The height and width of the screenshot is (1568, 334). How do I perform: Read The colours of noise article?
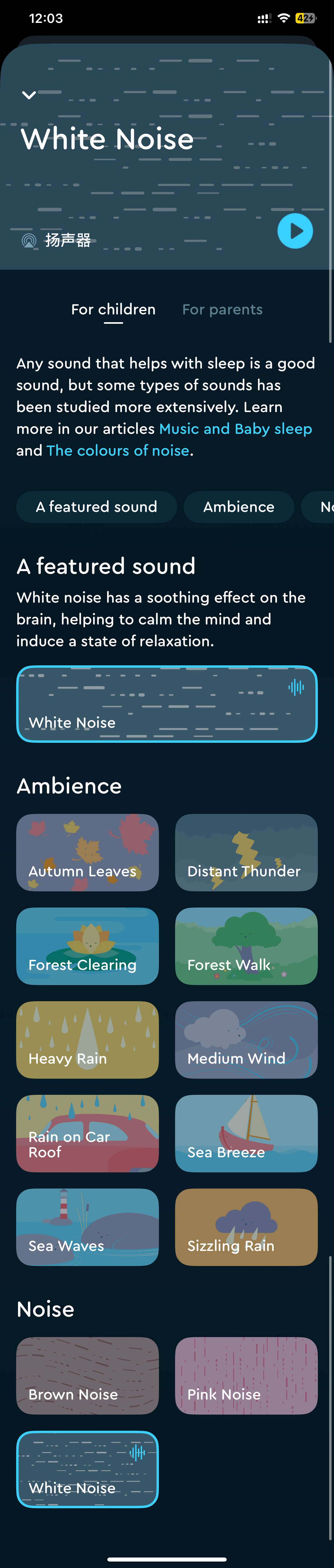118,451
